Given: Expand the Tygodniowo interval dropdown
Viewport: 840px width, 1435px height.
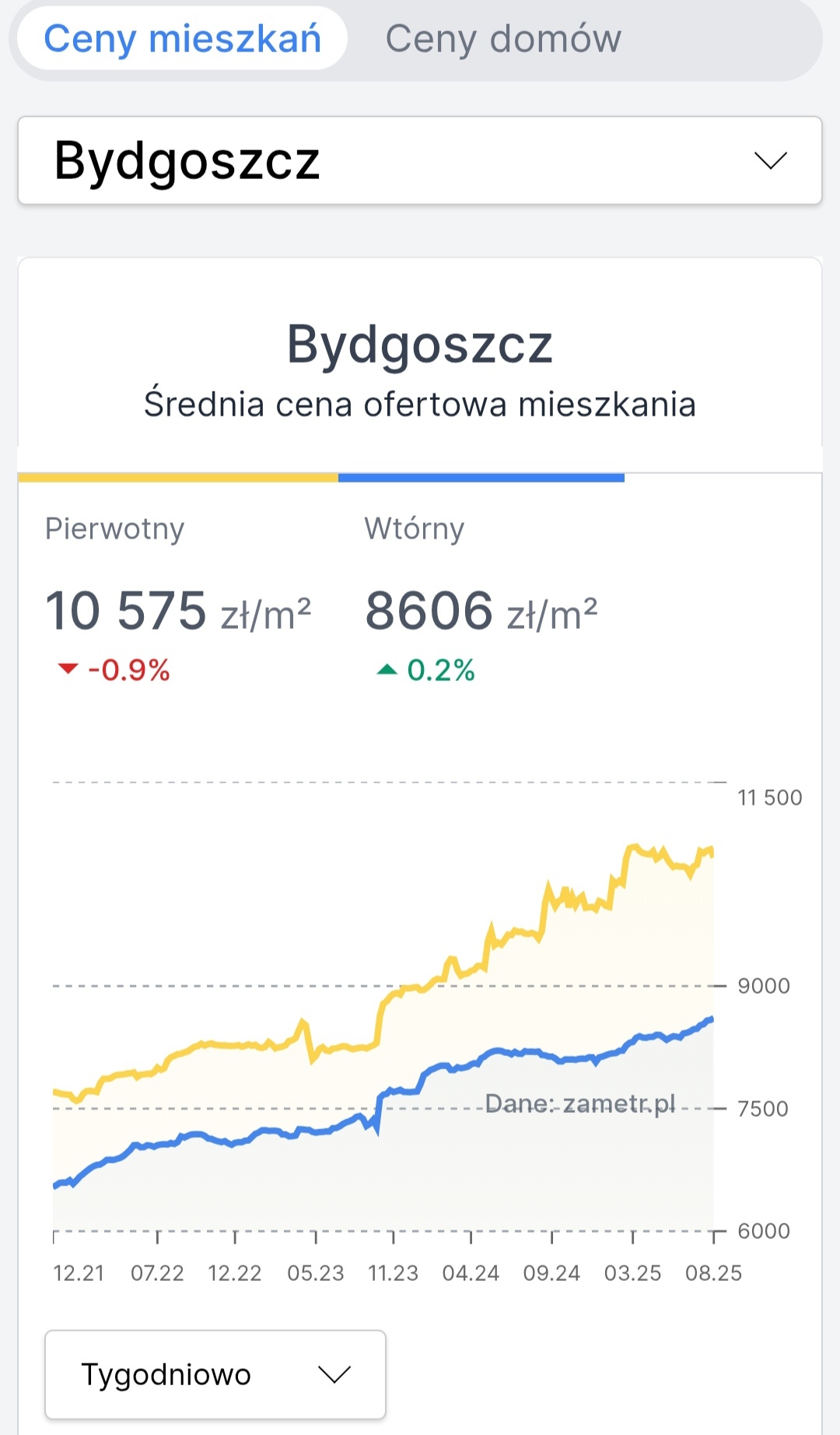Looking at the screenshot, I should [215, 1374].
